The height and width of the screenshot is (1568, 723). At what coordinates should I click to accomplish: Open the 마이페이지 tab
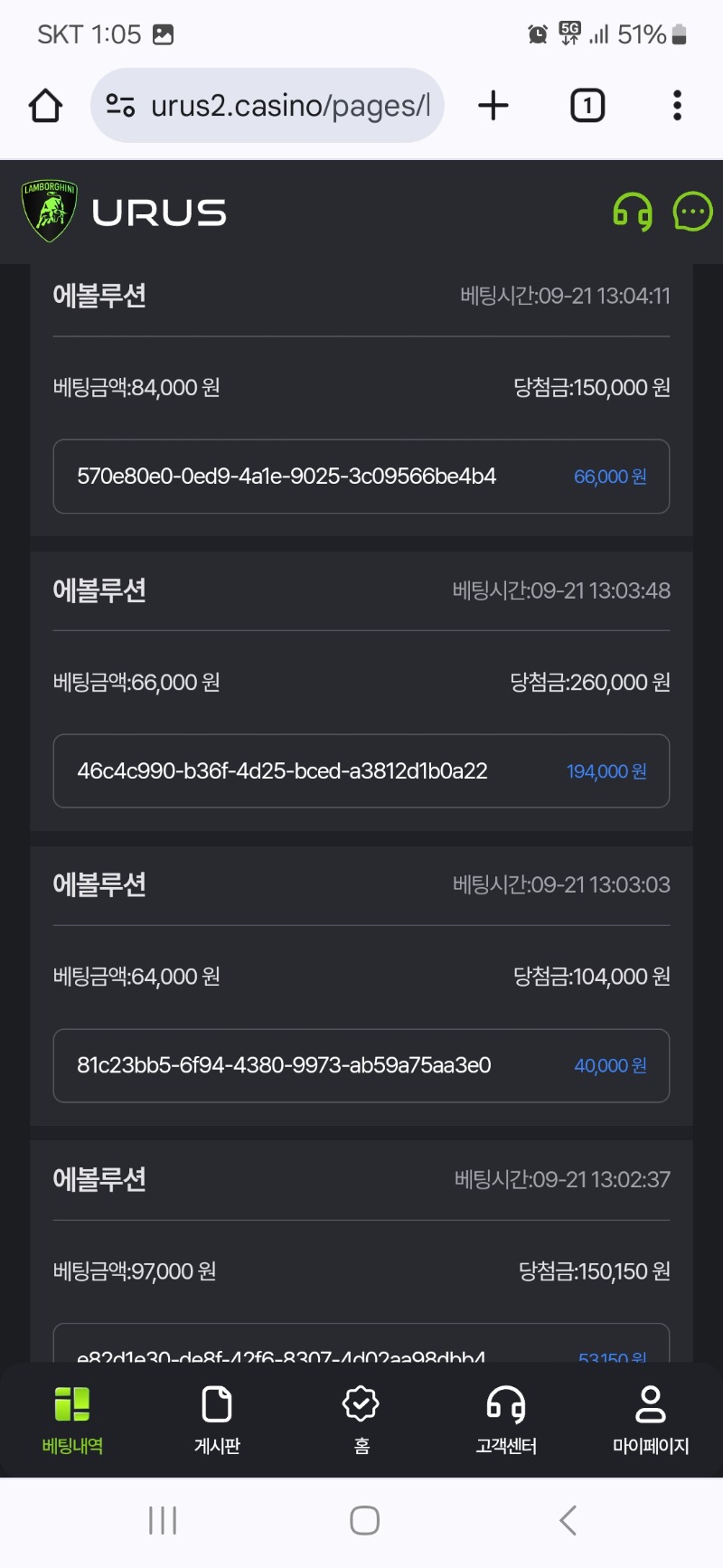click(x=651, y=1420)
